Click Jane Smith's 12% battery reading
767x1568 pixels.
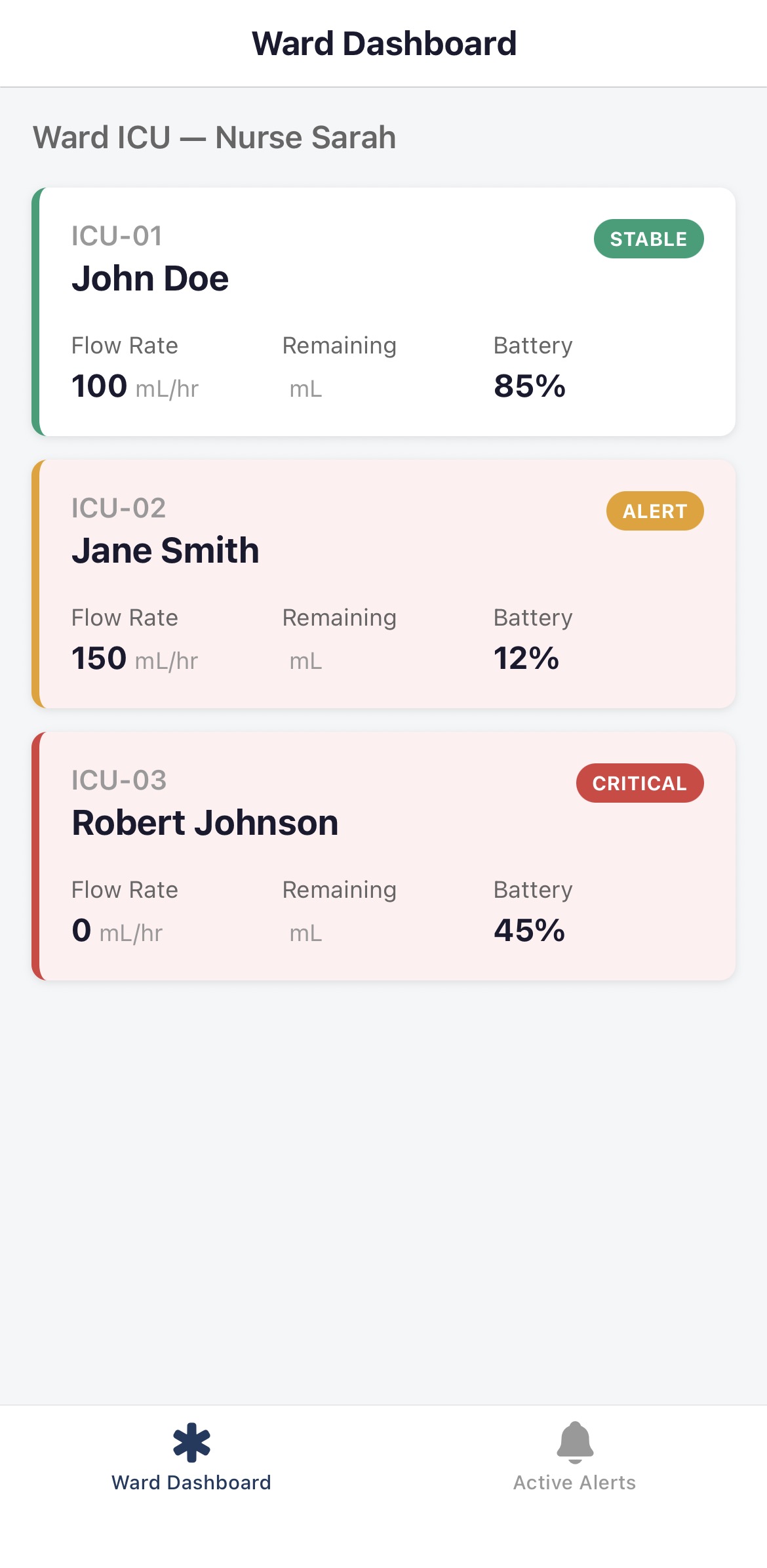tap(526, 658)
